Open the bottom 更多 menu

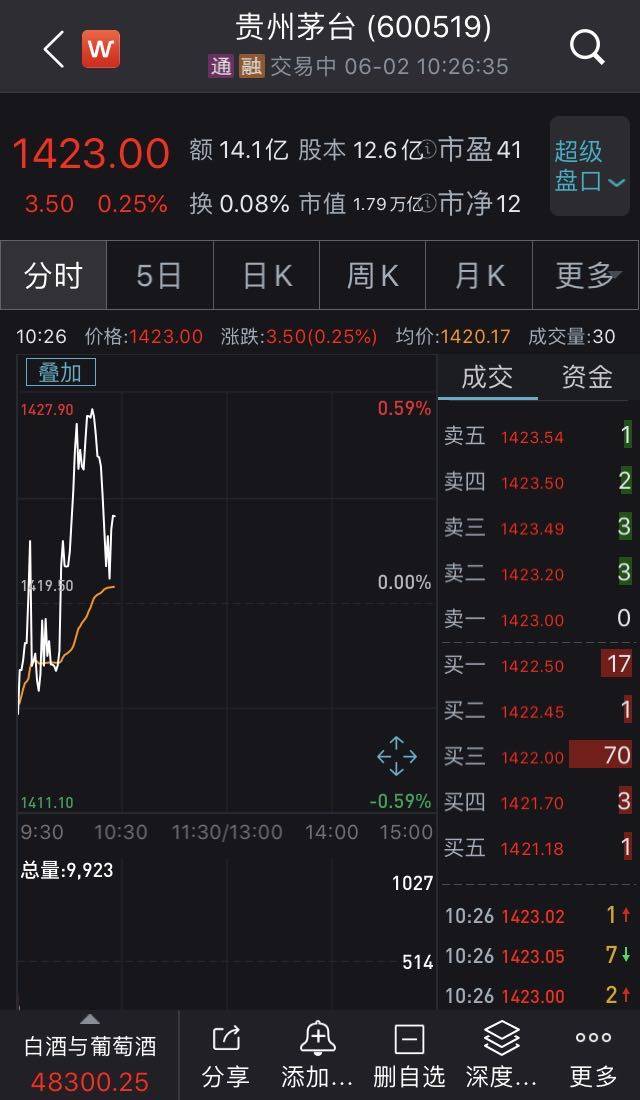click(593, 1055)
